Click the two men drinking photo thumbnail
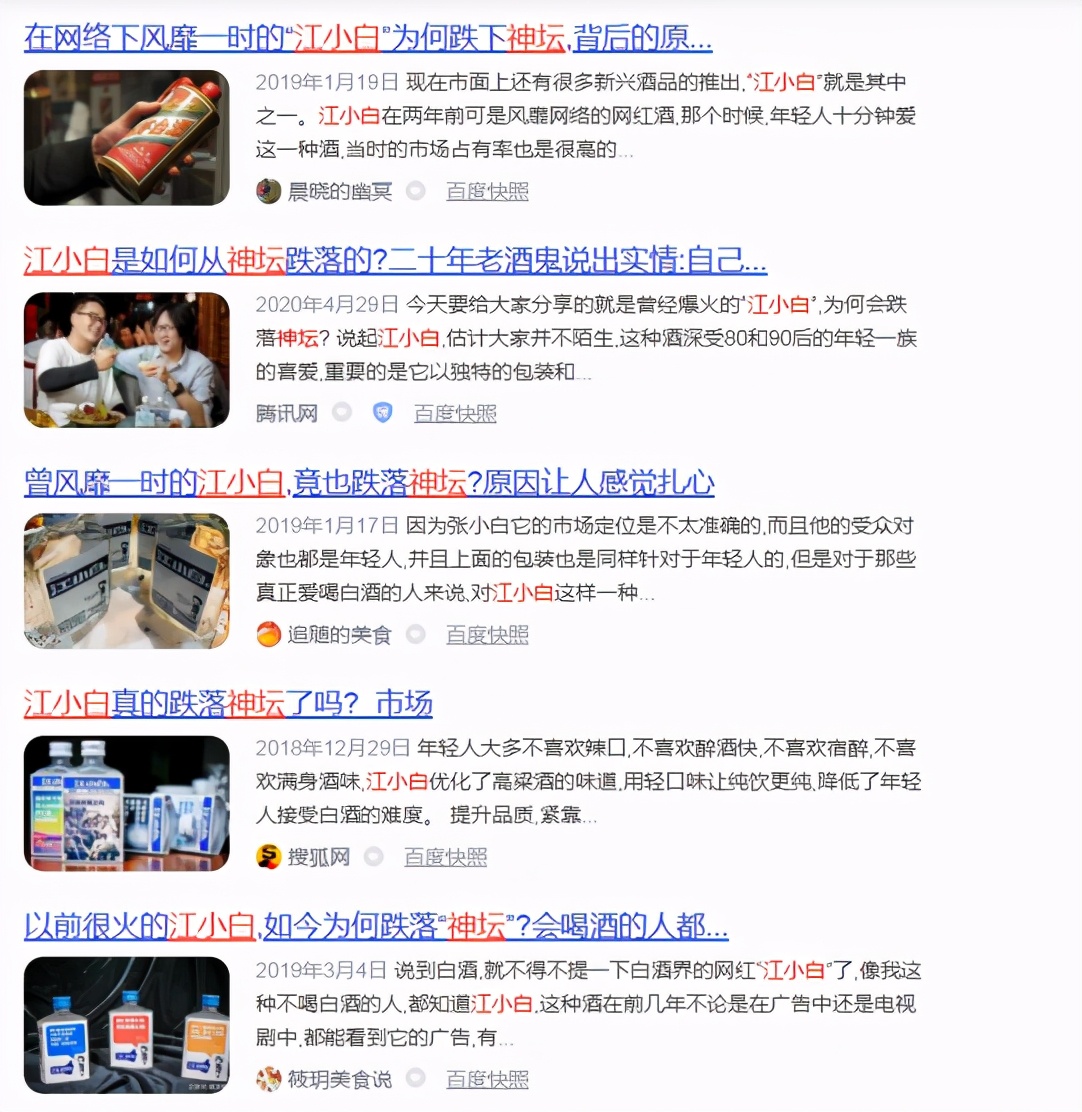This screenshot has width=1082, height=1112. tap(126, 359)
